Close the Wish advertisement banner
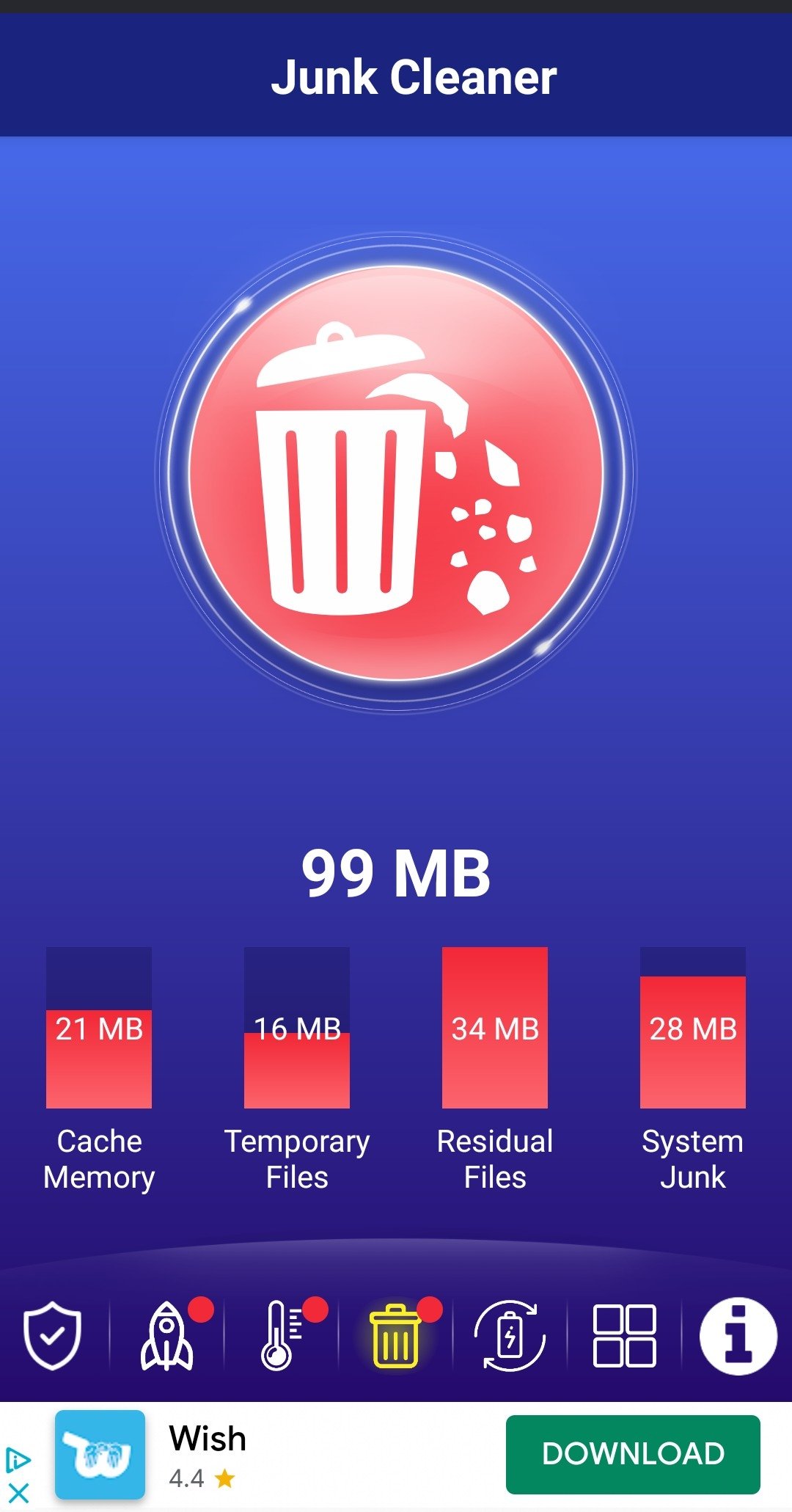The height and width of the screenshot is (1512, 792). click(x=18, y=1492)
